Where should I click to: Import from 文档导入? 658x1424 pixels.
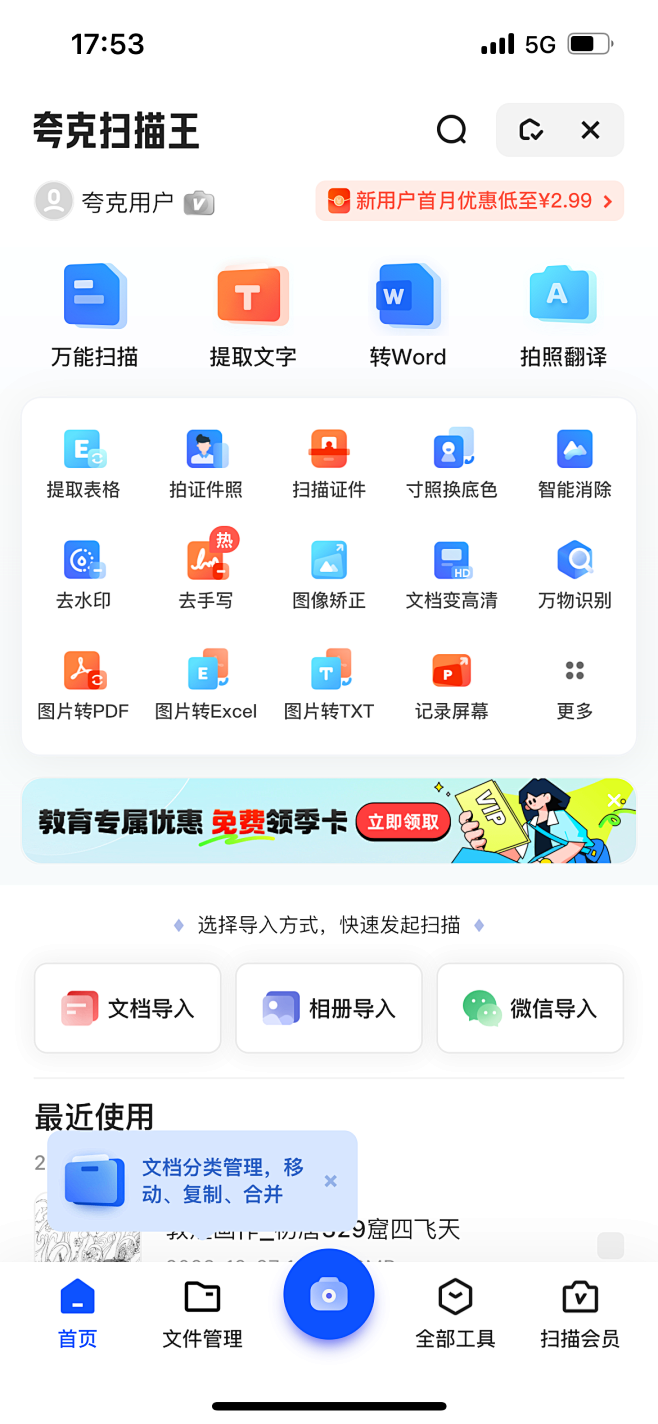point(127,1008)
